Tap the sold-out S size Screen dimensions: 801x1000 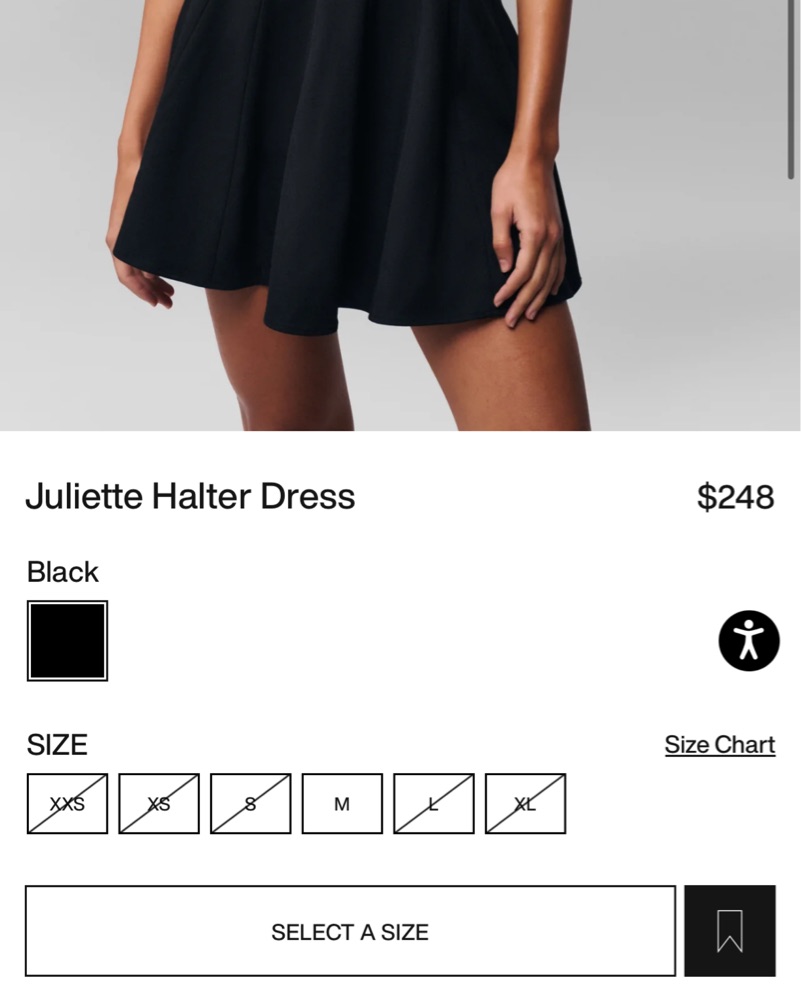[250, 804]
